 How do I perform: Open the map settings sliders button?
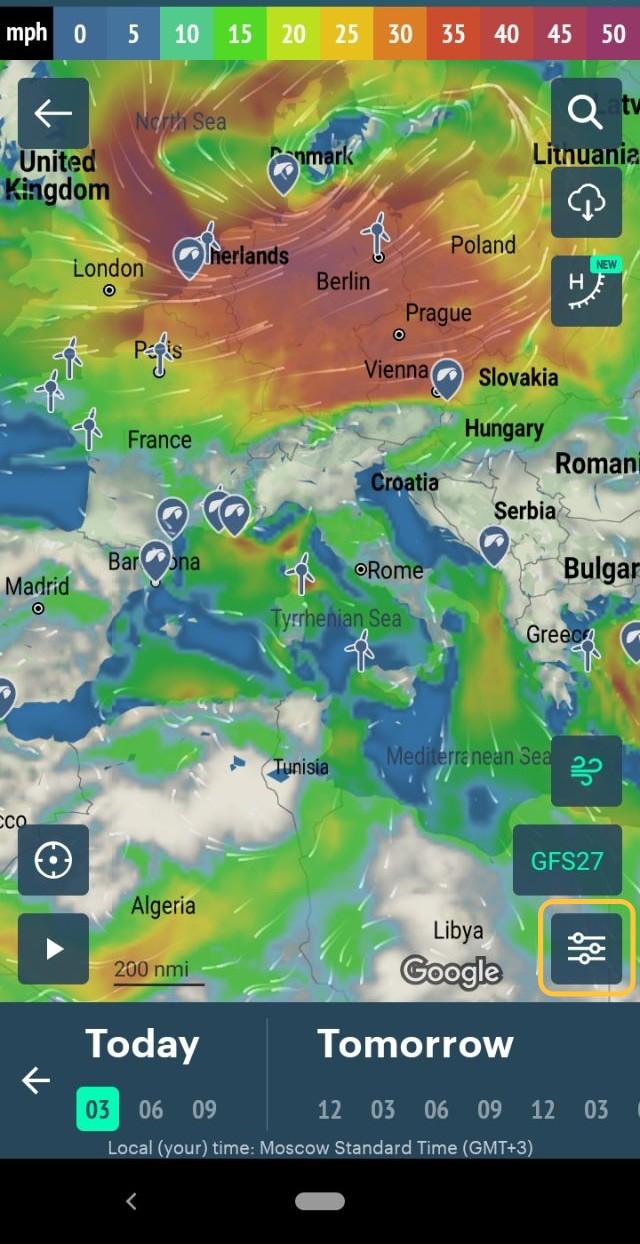[x=586, y=948]
